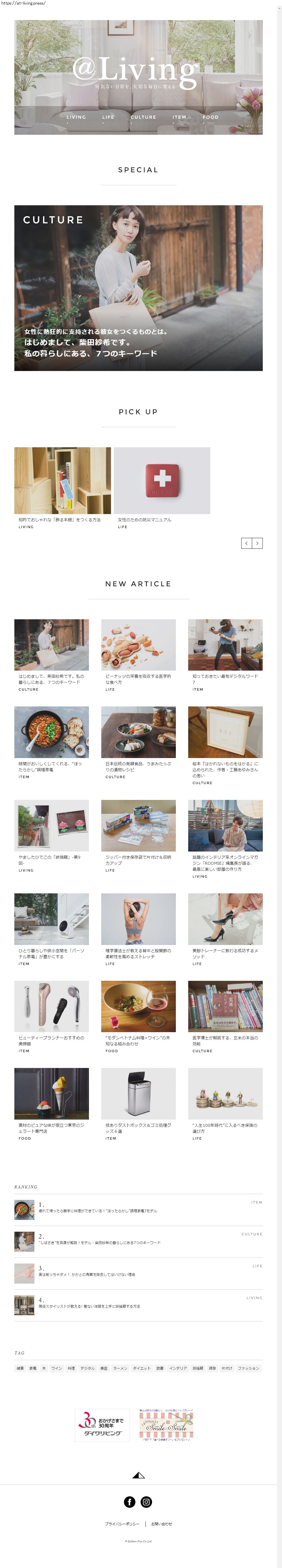282x1568 pixels.
Task: Select the ラーメン tag
Action: pyautogui.click(x=120, y=1368)
